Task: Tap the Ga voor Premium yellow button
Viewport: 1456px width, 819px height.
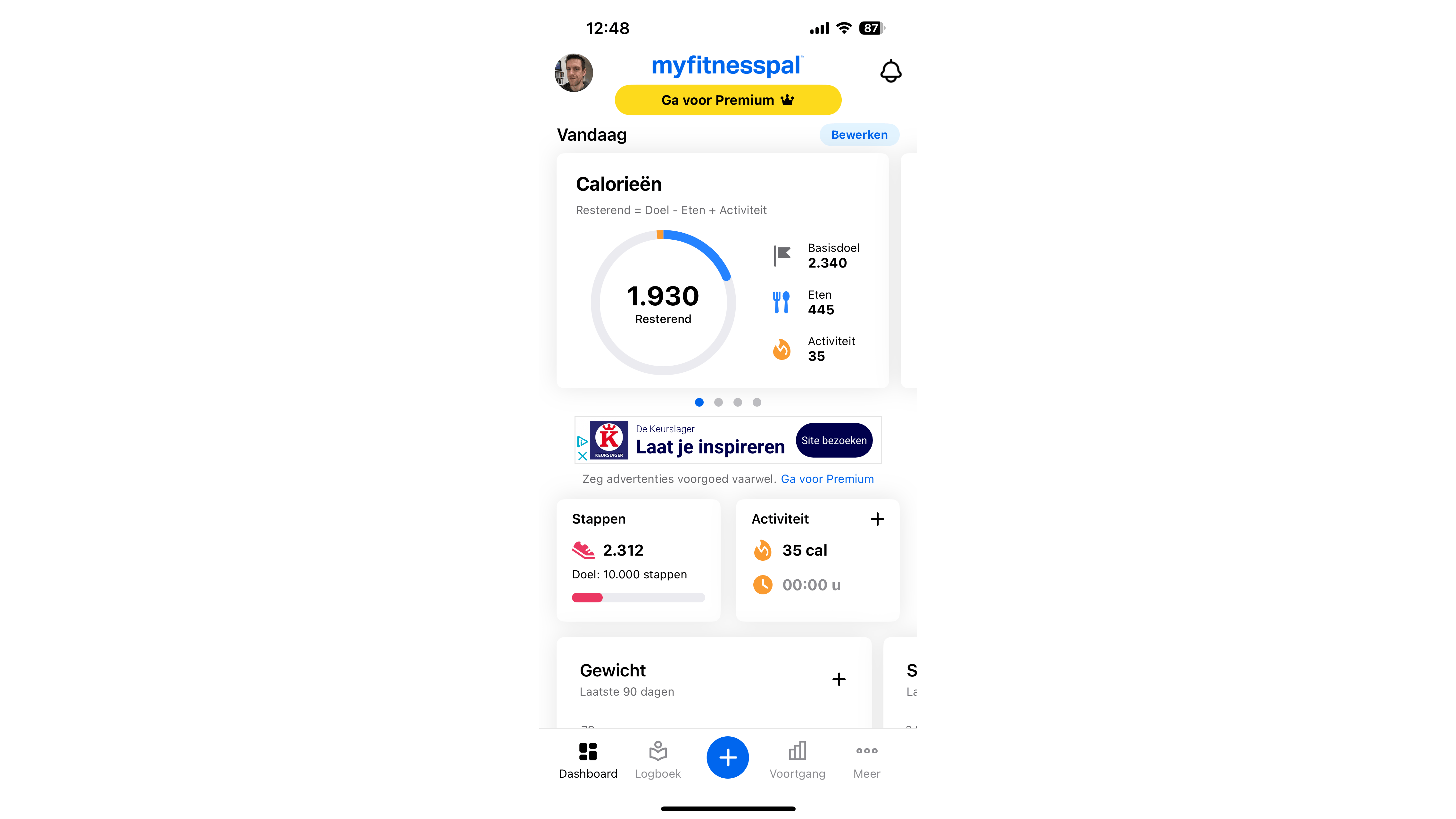Action: (x=727, y=100)
